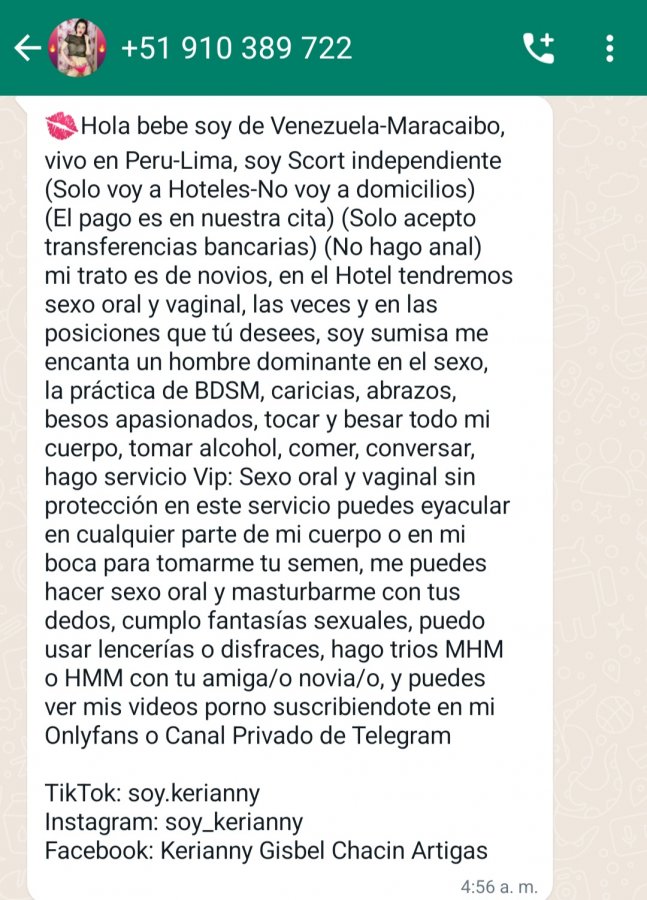Open contact info for +51 910 389 722
Viewport: 647px width, 900px height.
(236, 47)
